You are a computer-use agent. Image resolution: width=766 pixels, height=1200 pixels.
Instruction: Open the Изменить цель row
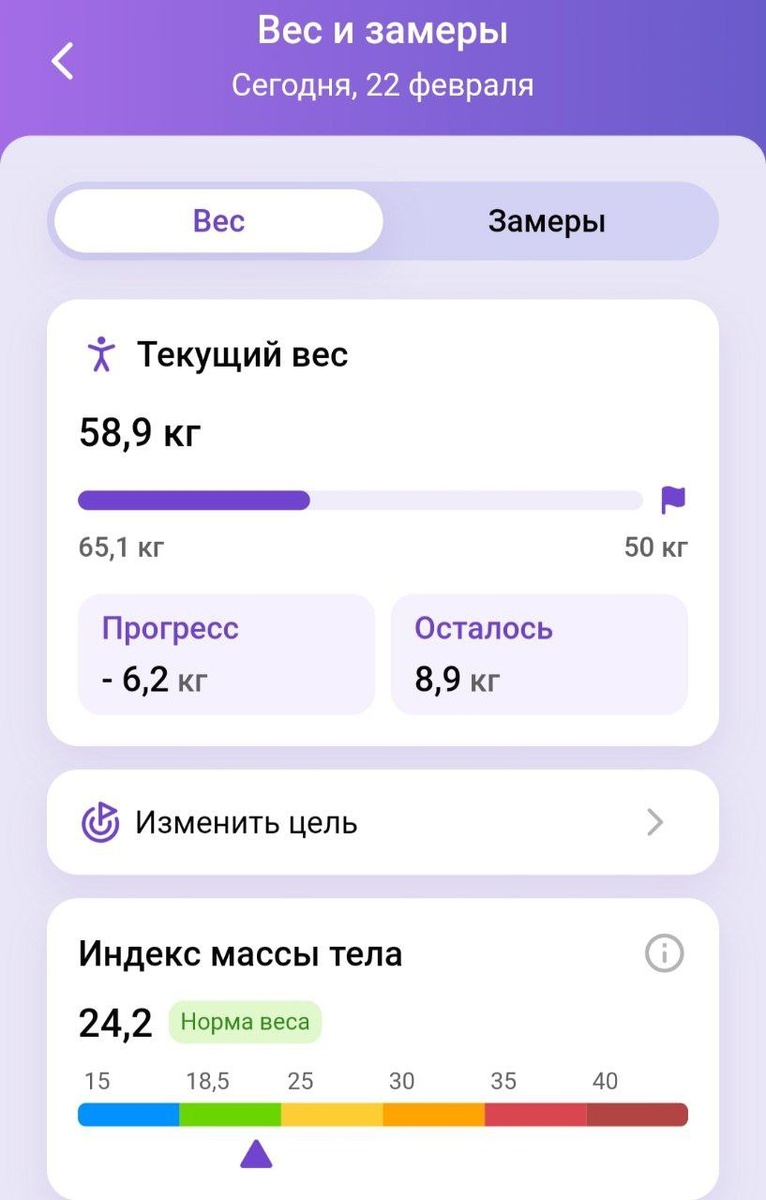tap(382, 823)
